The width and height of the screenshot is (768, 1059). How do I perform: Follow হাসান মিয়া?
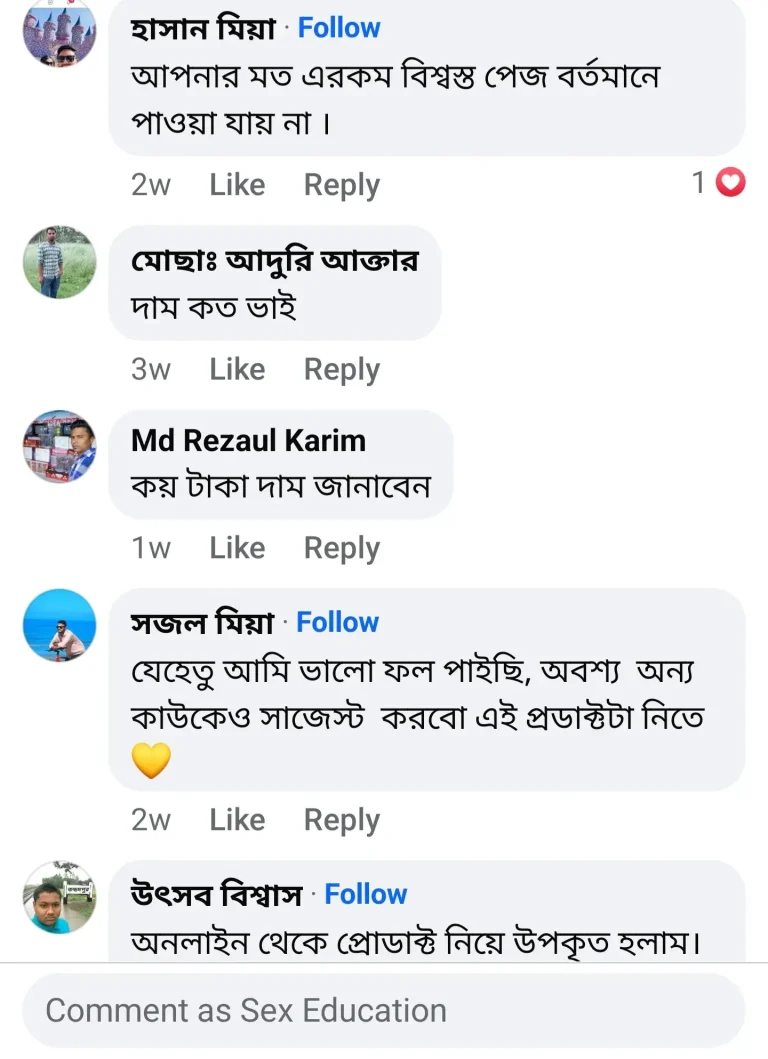coord(339,27)
